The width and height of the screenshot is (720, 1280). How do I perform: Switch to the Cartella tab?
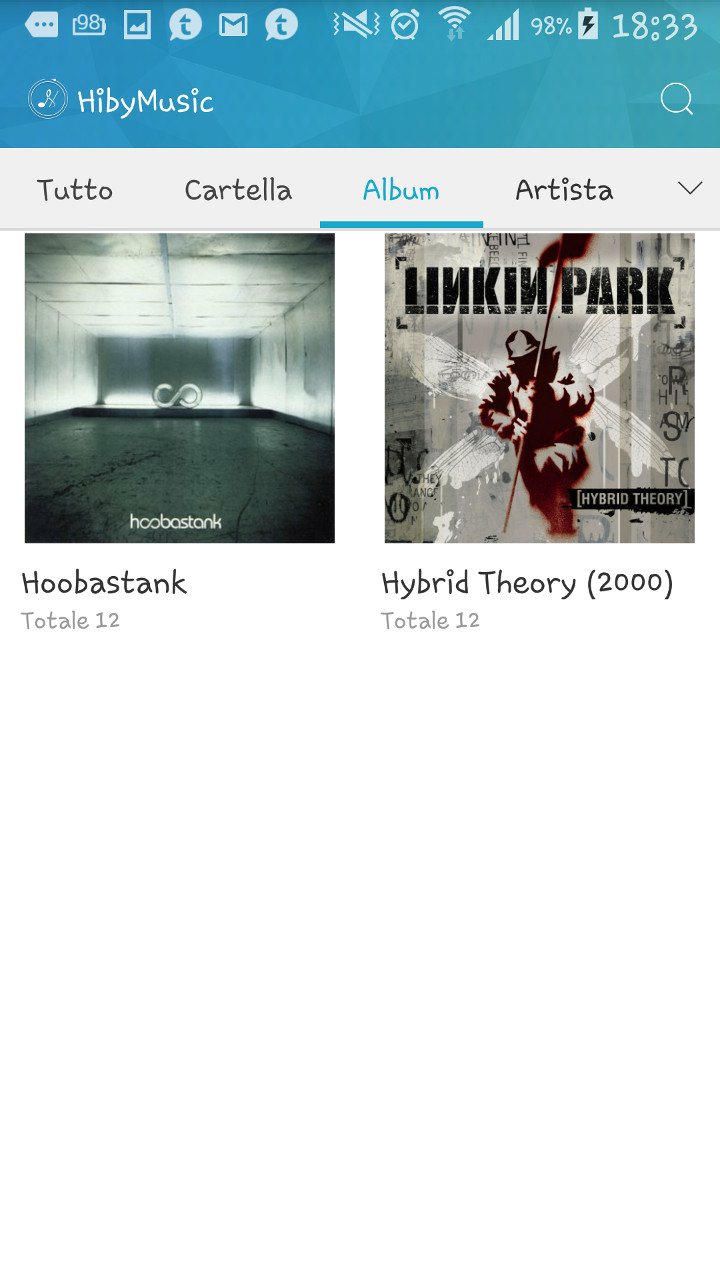(238, 190)
